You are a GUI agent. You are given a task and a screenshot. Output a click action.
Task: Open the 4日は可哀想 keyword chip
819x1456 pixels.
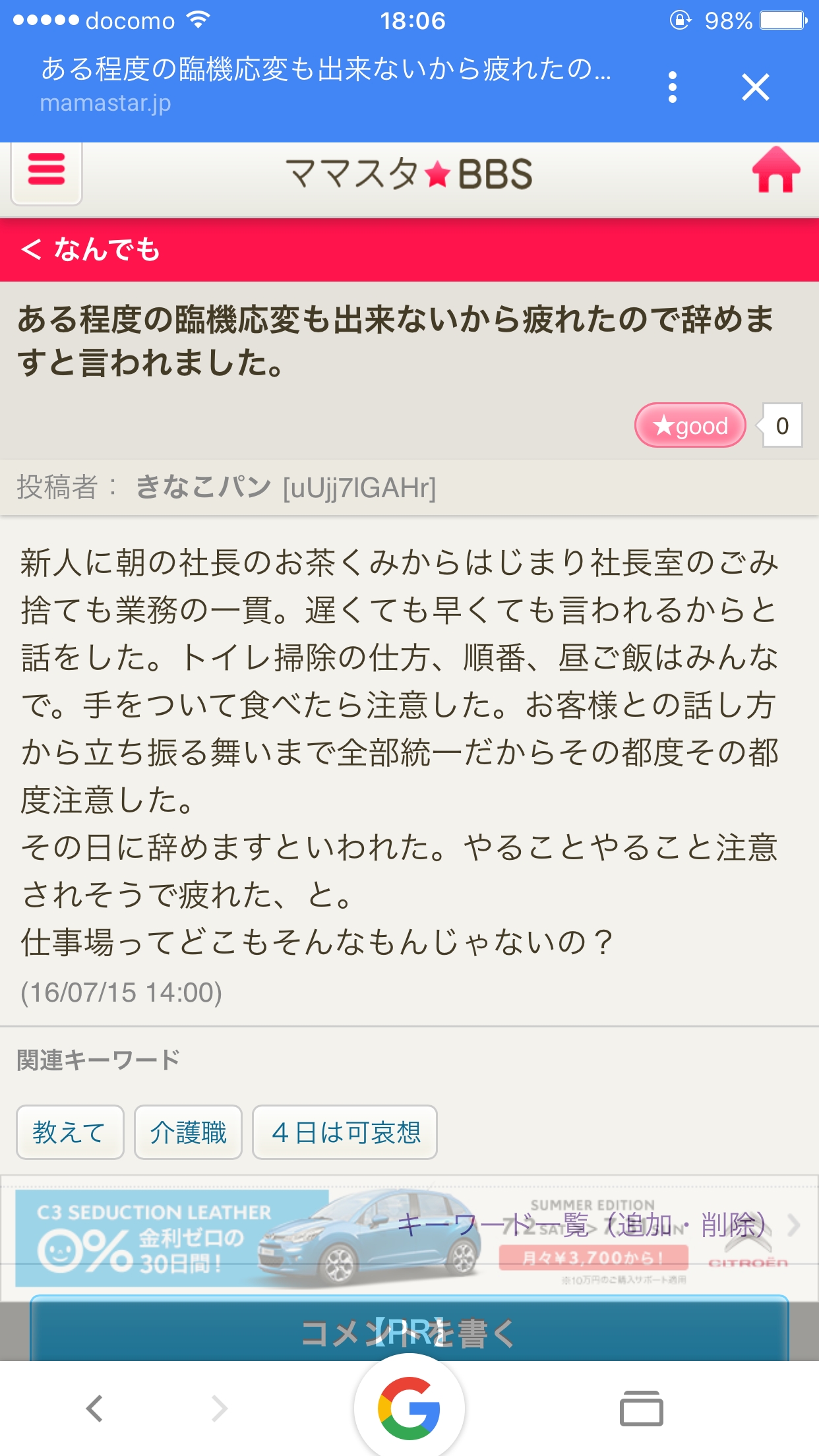tap(345, 1132)
